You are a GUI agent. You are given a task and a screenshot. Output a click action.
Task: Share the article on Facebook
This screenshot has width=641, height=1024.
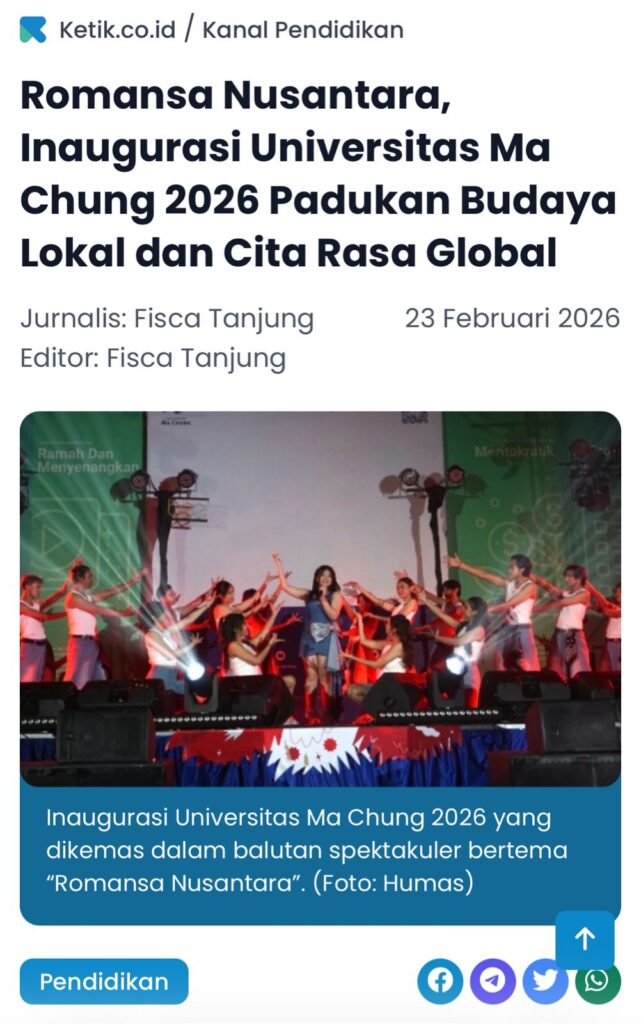pos(440,981)
